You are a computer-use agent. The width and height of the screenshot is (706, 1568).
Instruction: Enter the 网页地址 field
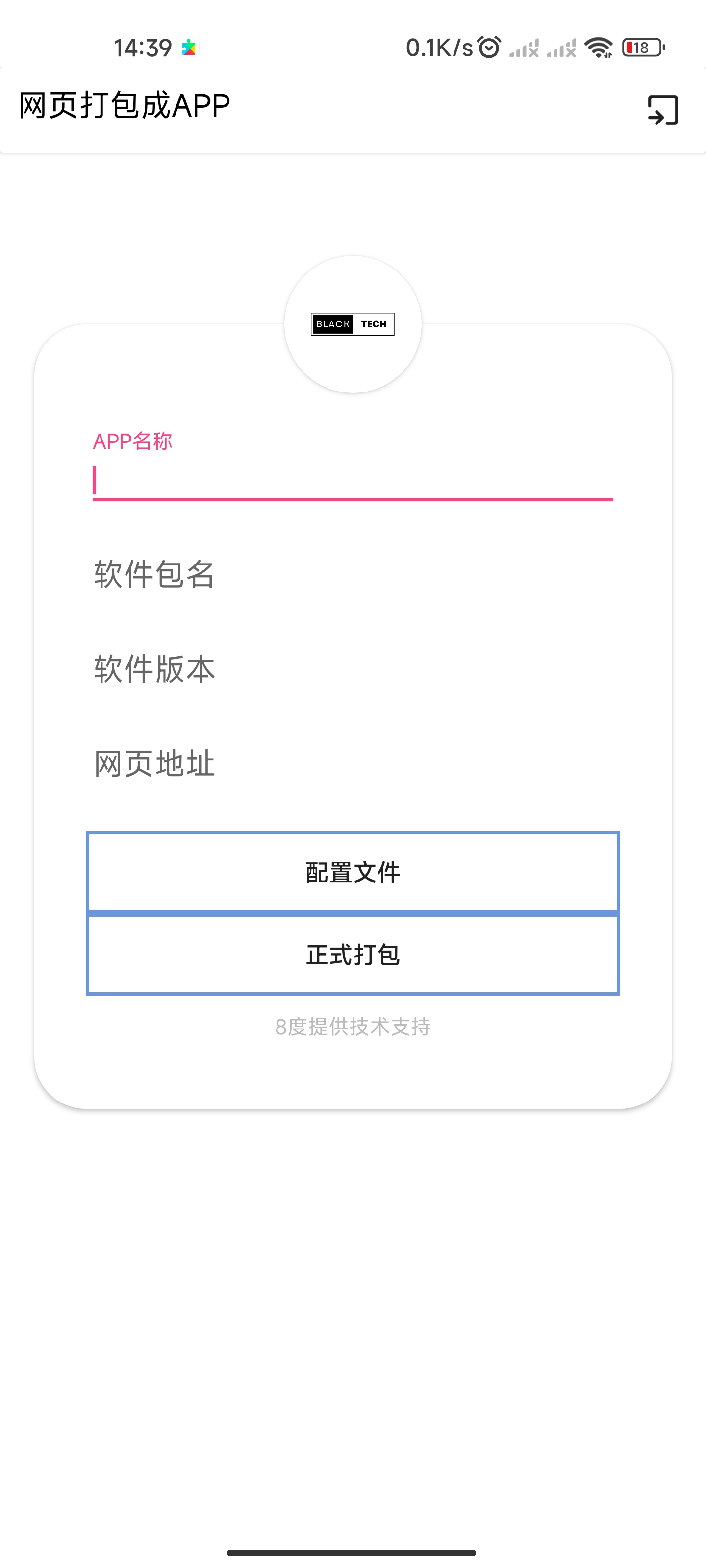tap(353, 763)
